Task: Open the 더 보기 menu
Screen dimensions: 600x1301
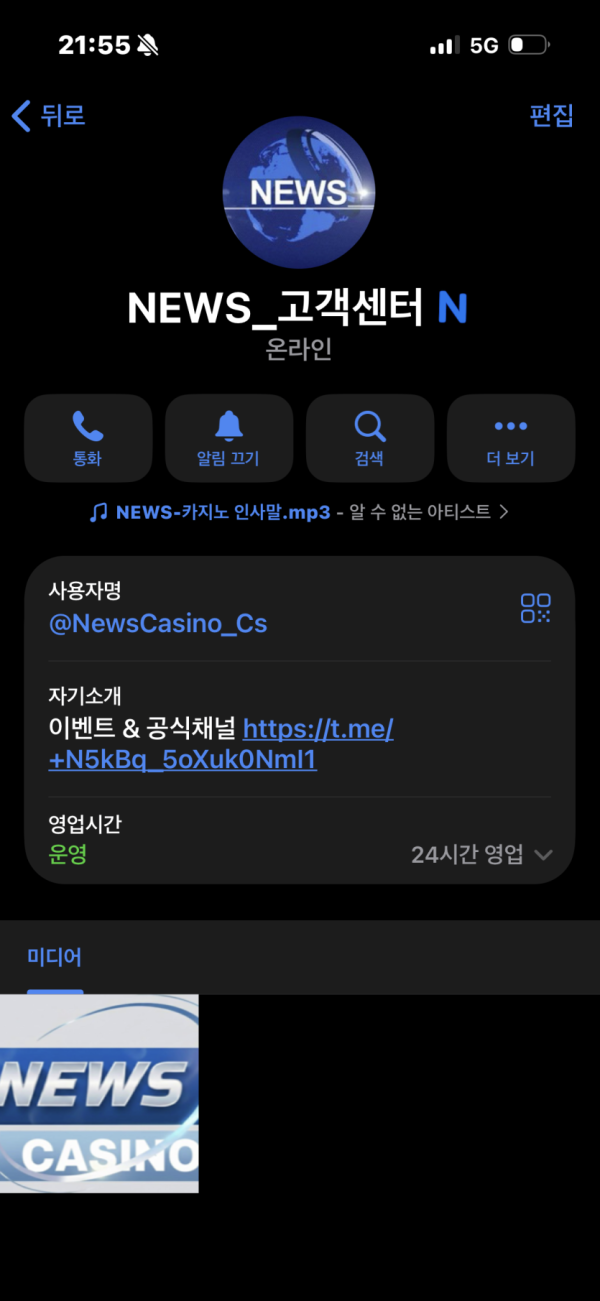Action: coord(510,438)
